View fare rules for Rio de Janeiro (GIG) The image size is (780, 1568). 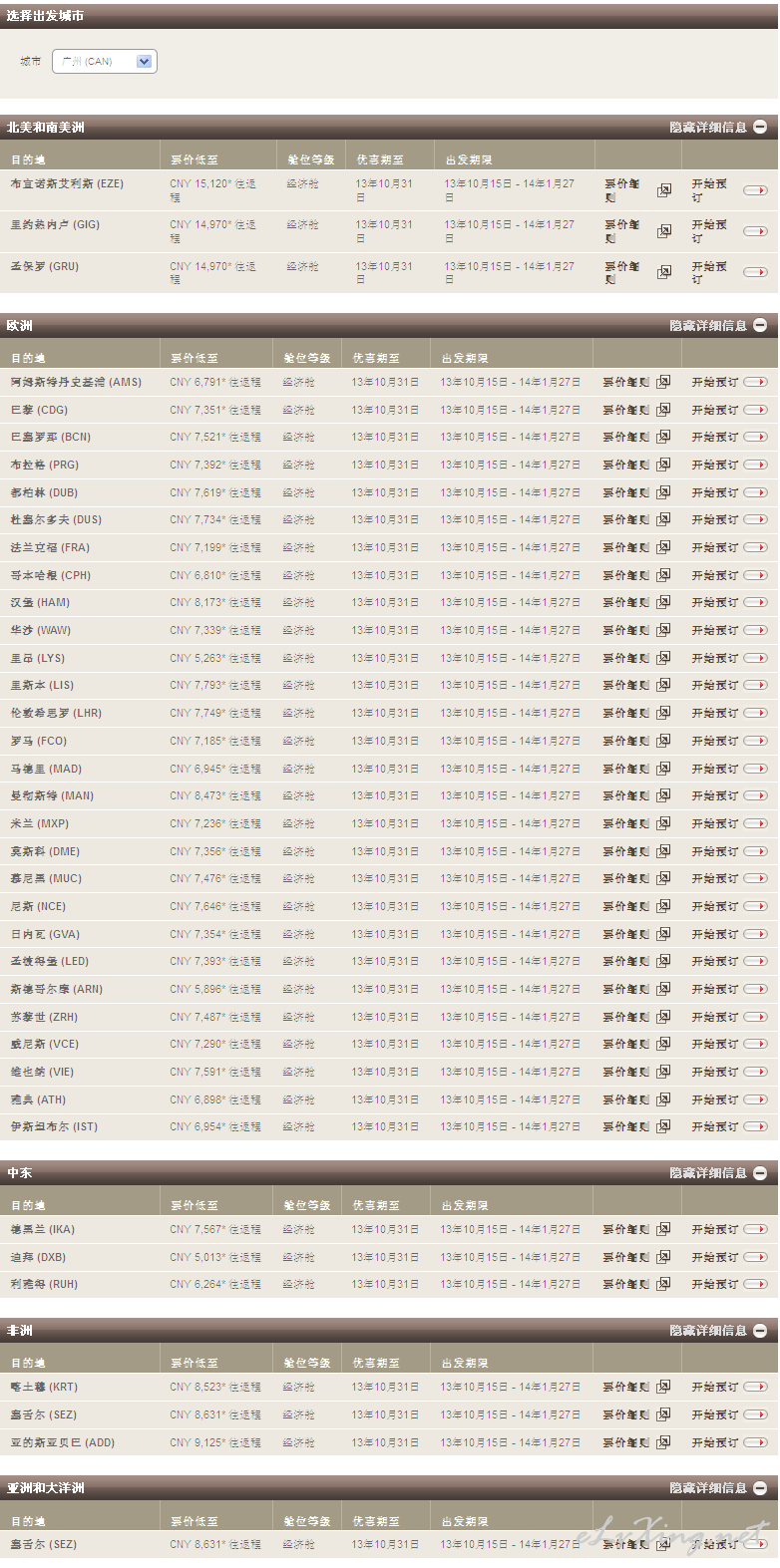pos(637,231)
